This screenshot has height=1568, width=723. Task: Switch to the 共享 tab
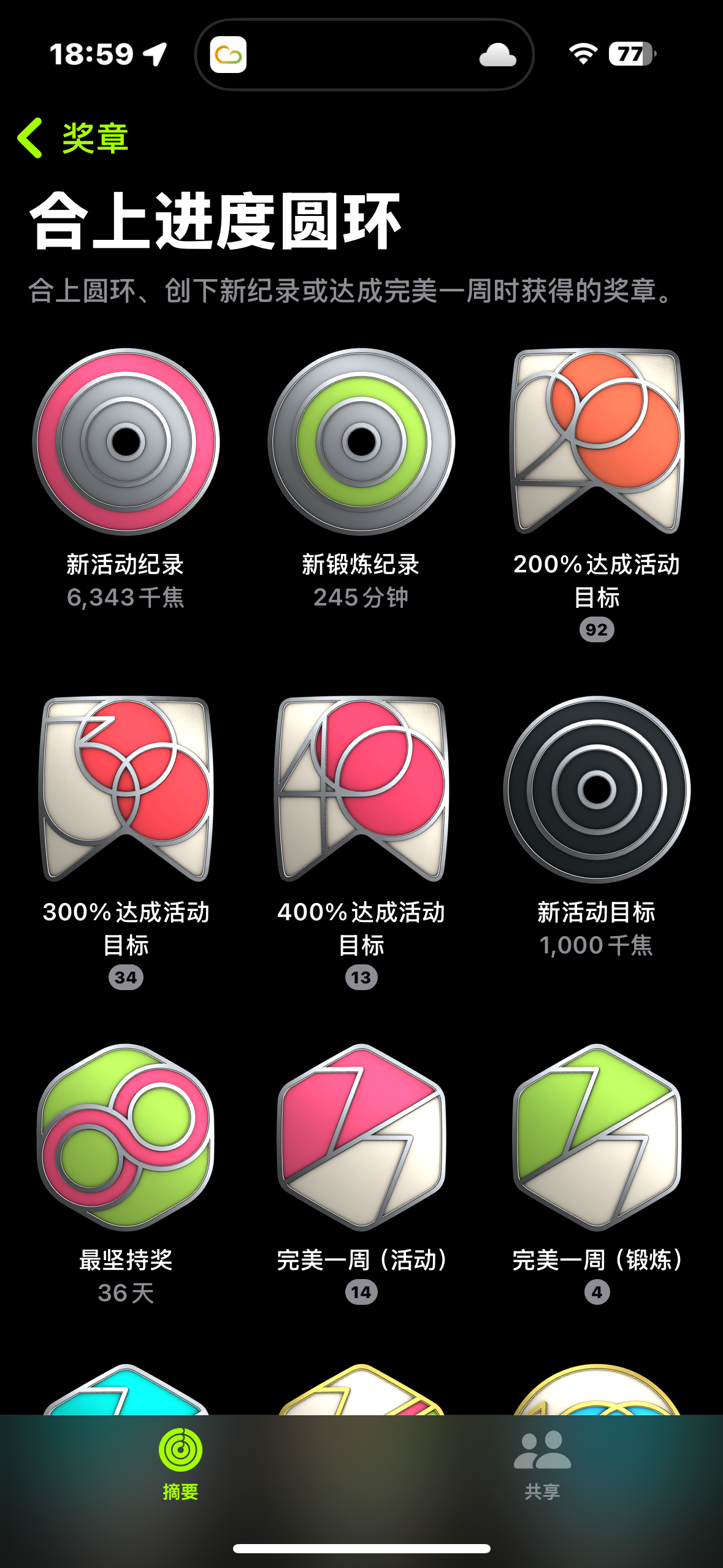point(542,1464)
